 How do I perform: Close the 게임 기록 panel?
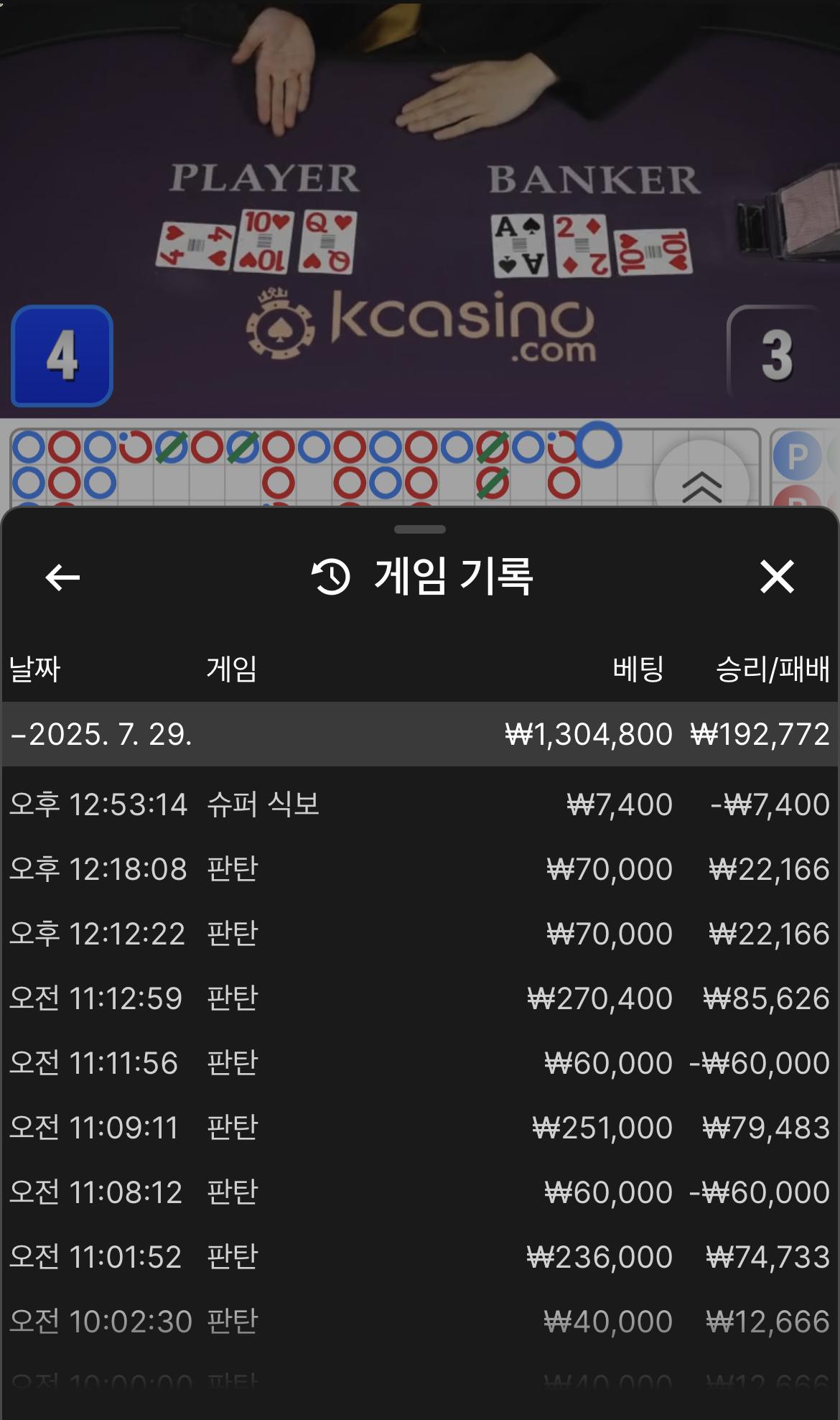[x=777, y=577]
